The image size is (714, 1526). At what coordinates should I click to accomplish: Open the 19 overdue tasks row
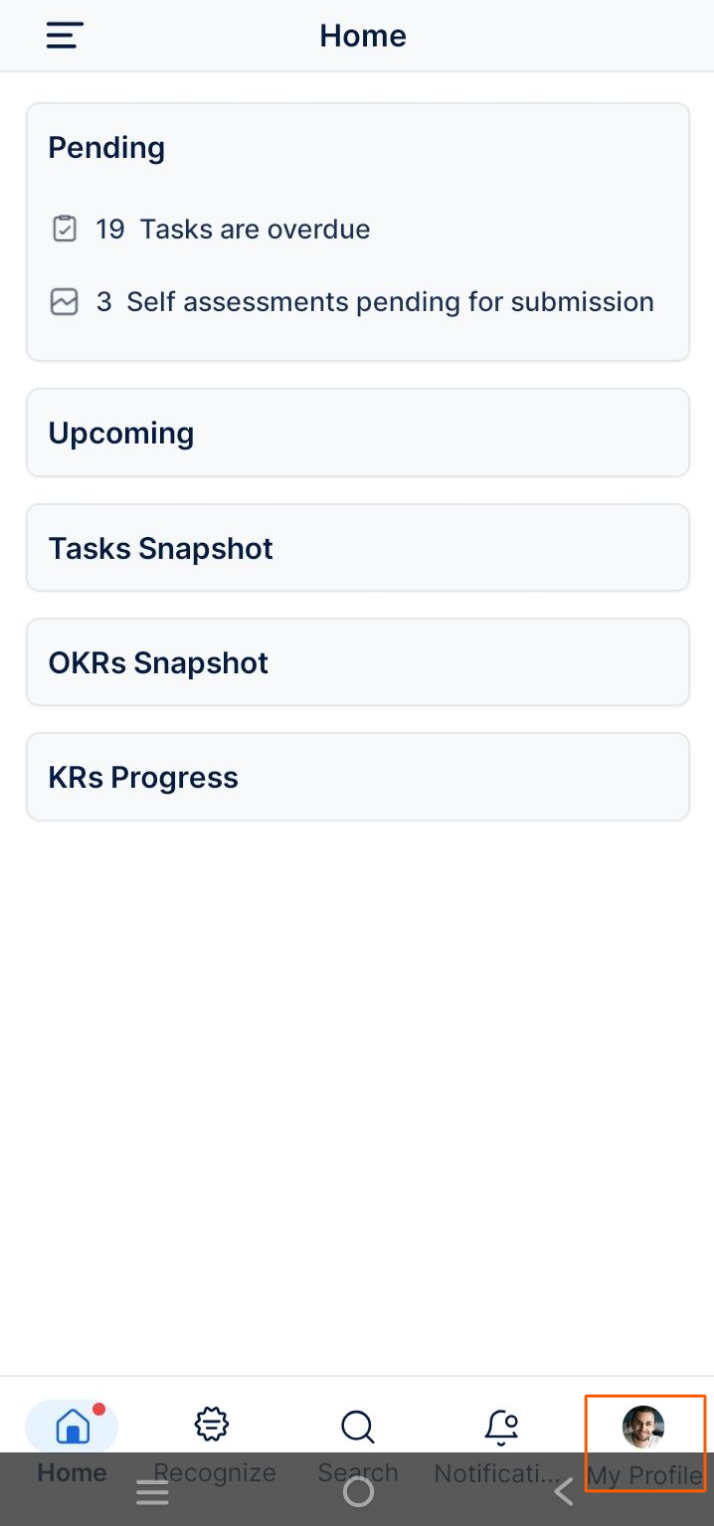click(x=232, y=230)
